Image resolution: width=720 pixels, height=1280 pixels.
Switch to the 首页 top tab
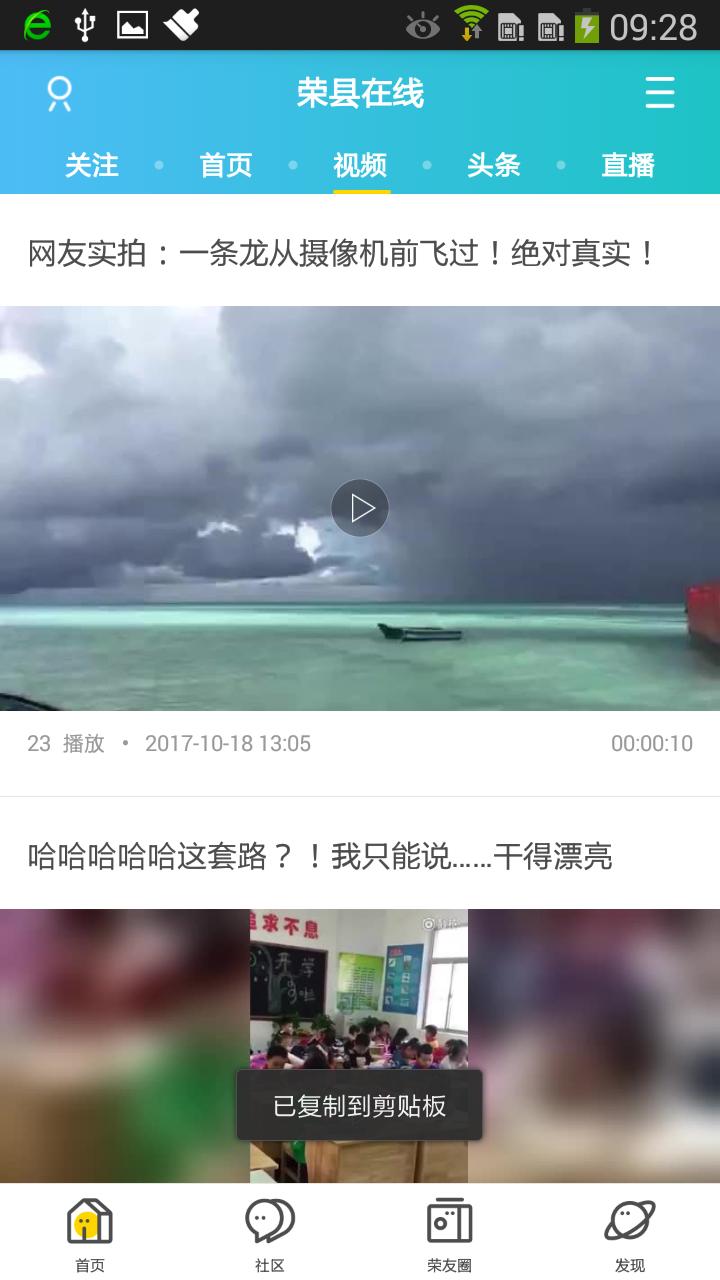226,165
